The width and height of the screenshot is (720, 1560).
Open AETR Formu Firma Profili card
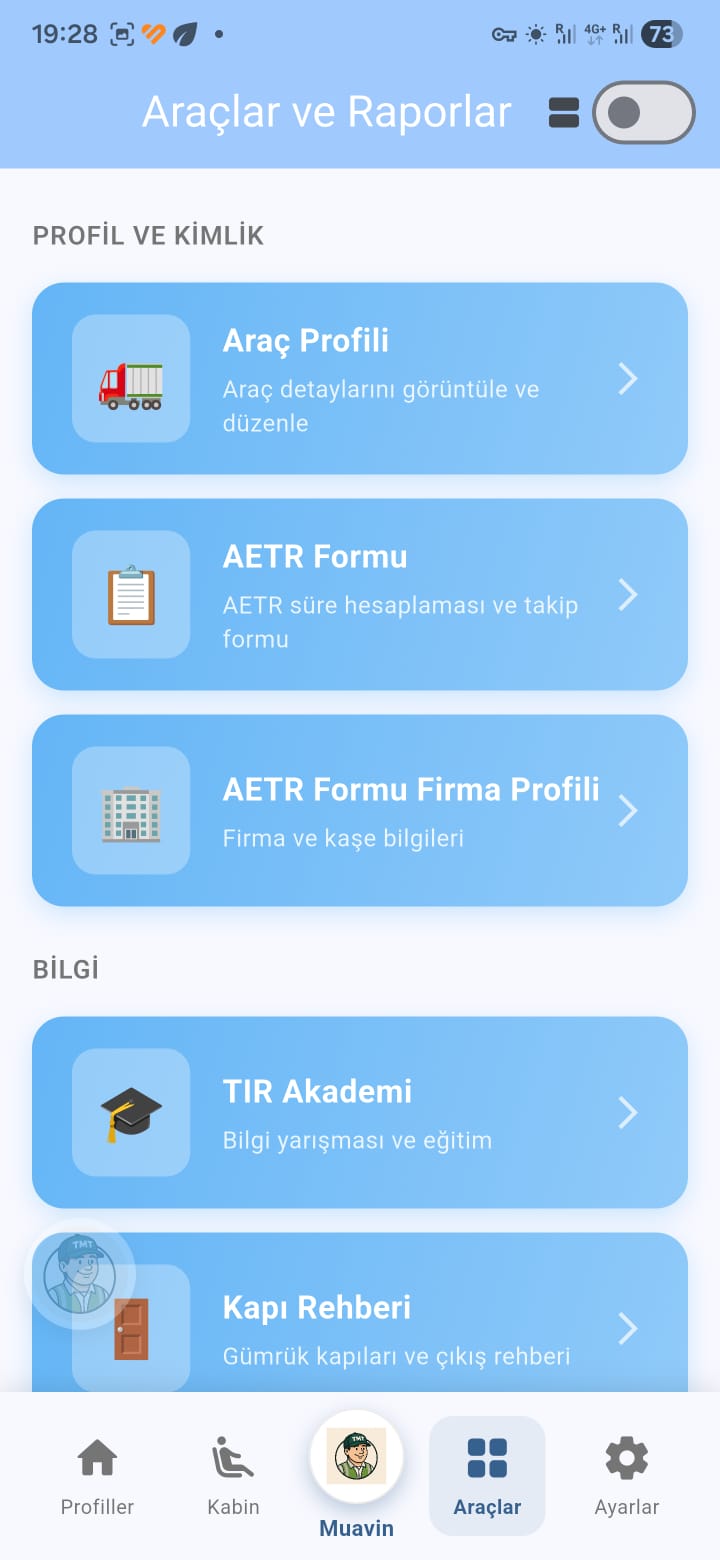(400, 811)
